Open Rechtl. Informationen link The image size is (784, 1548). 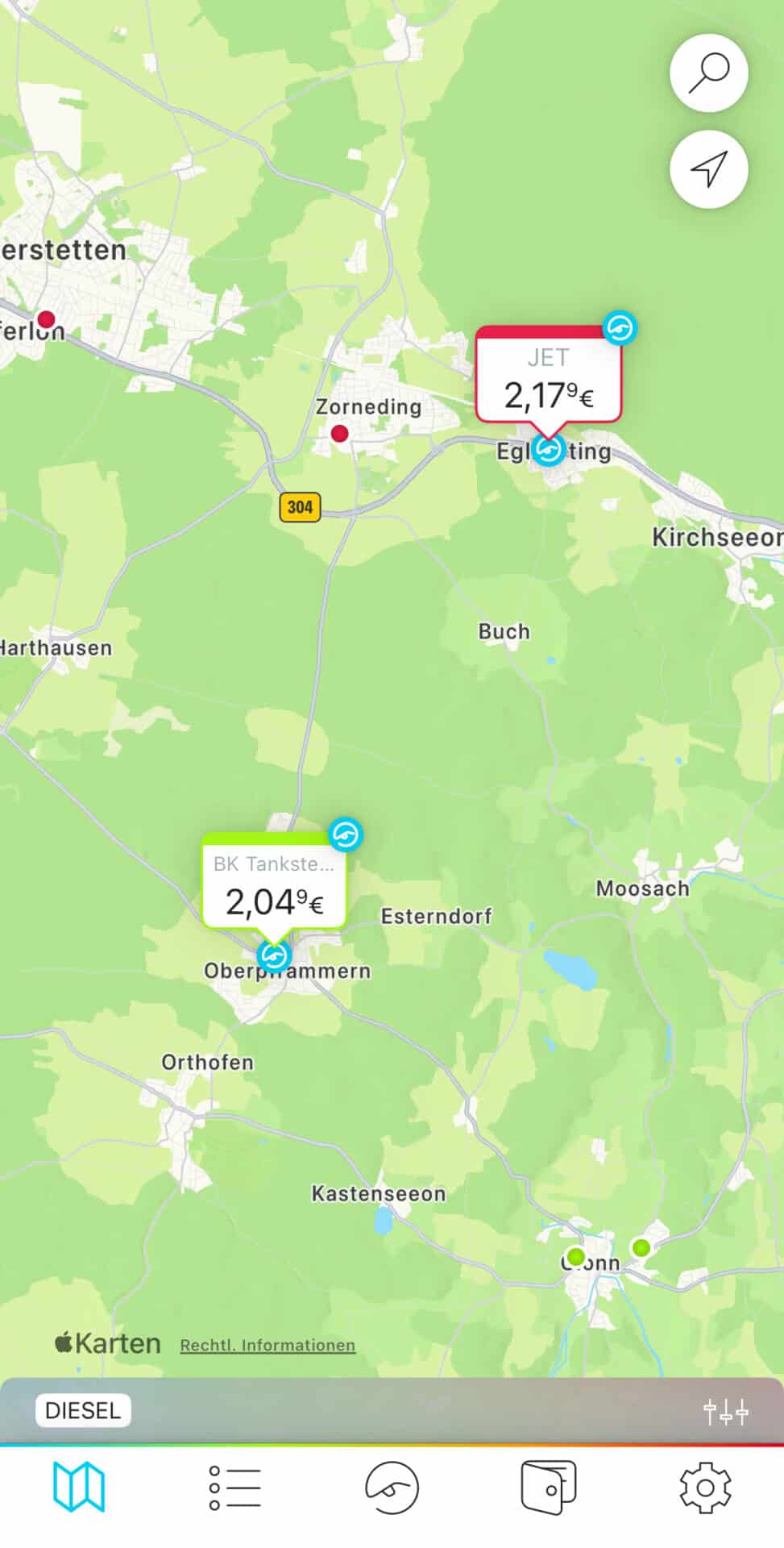268,1345
